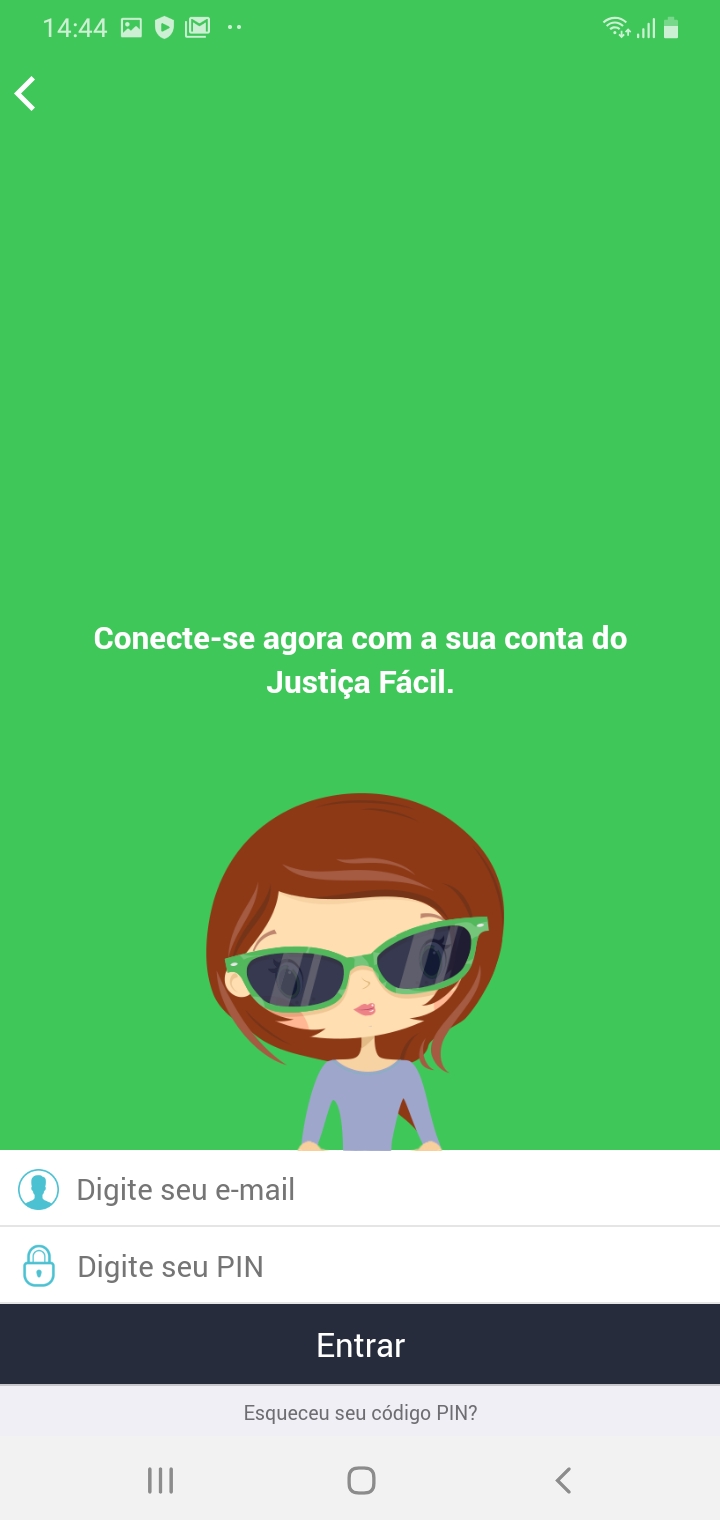
Task: Open recent apps from navigation bar
Action: point(160,1480)
